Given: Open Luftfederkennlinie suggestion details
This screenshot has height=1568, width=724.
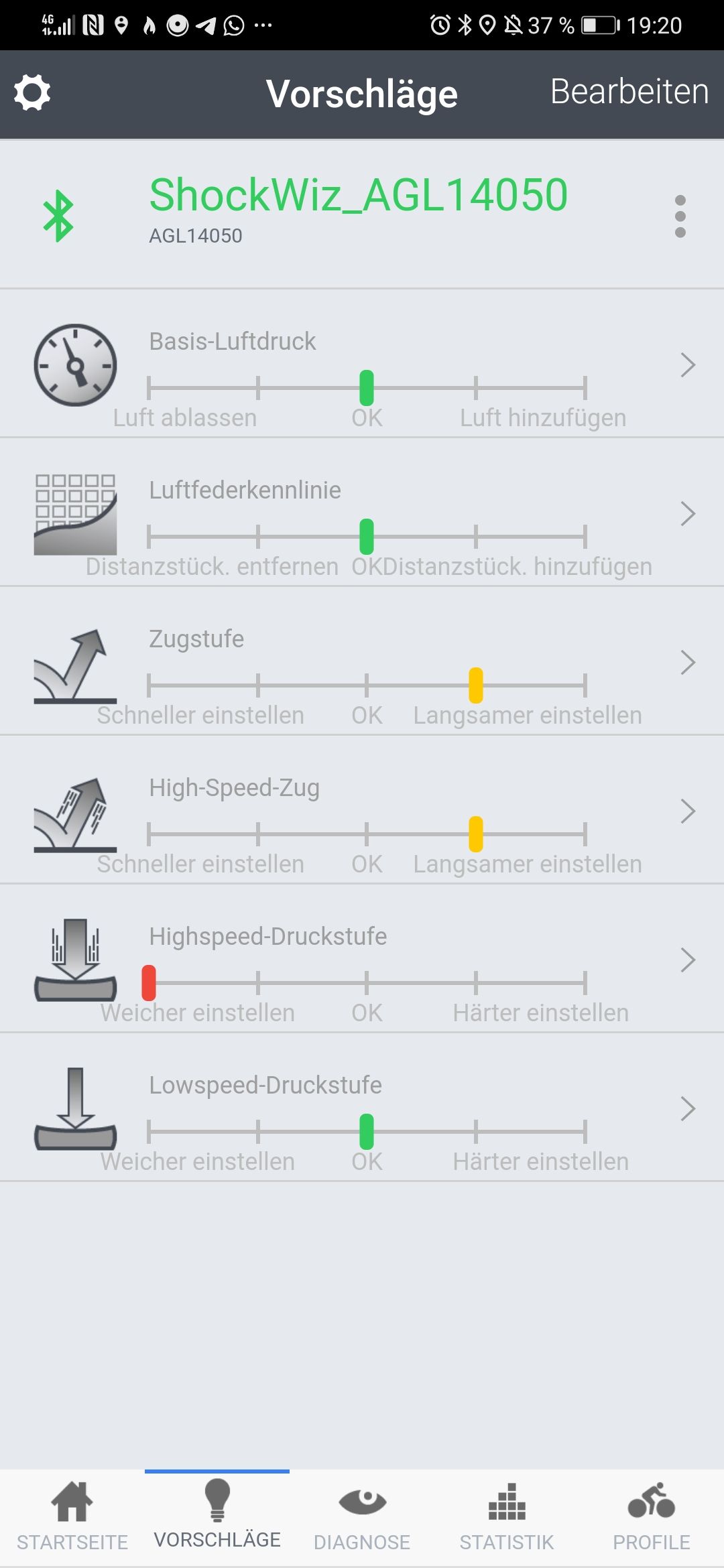Looking at the screenshot, I should pyautogui.click(x=362, y=513).
